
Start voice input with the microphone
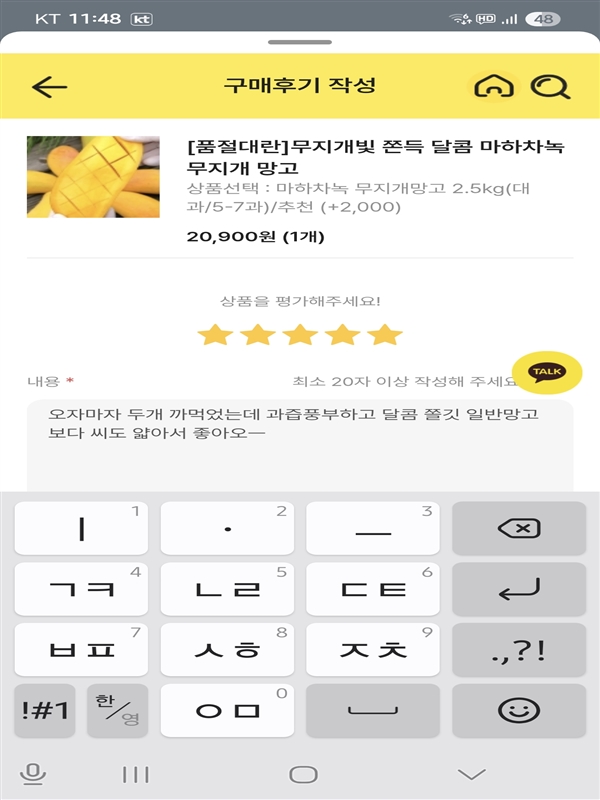point(32,774)
